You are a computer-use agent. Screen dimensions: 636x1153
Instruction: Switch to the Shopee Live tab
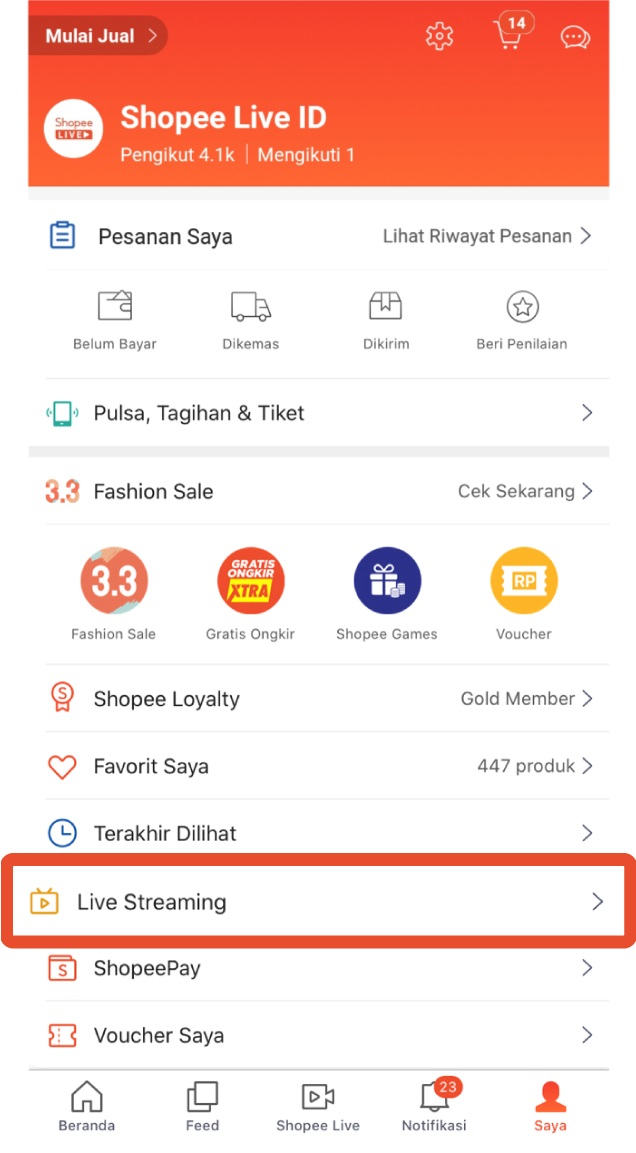(318, 1105)
